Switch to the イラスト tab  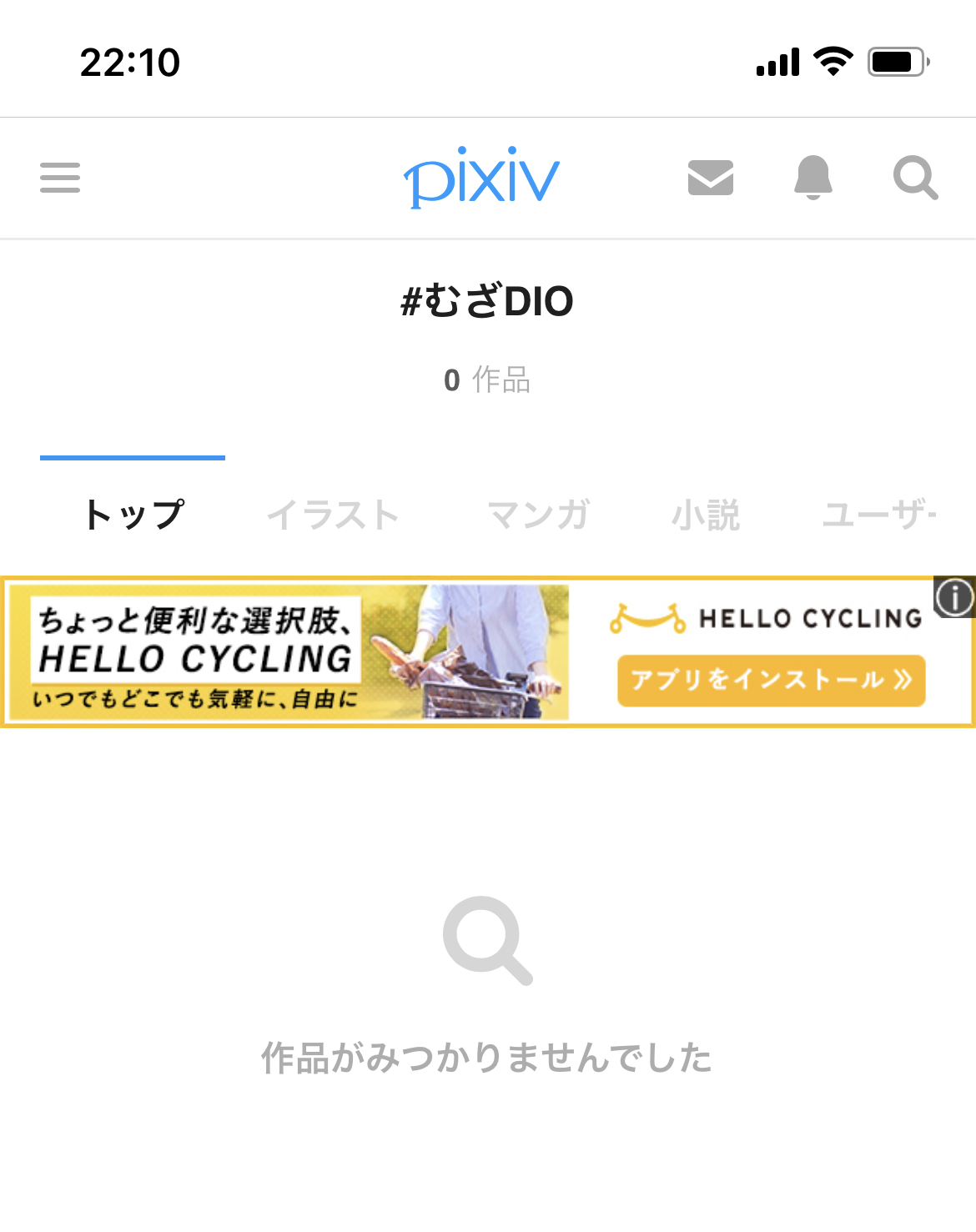(333, 514)
